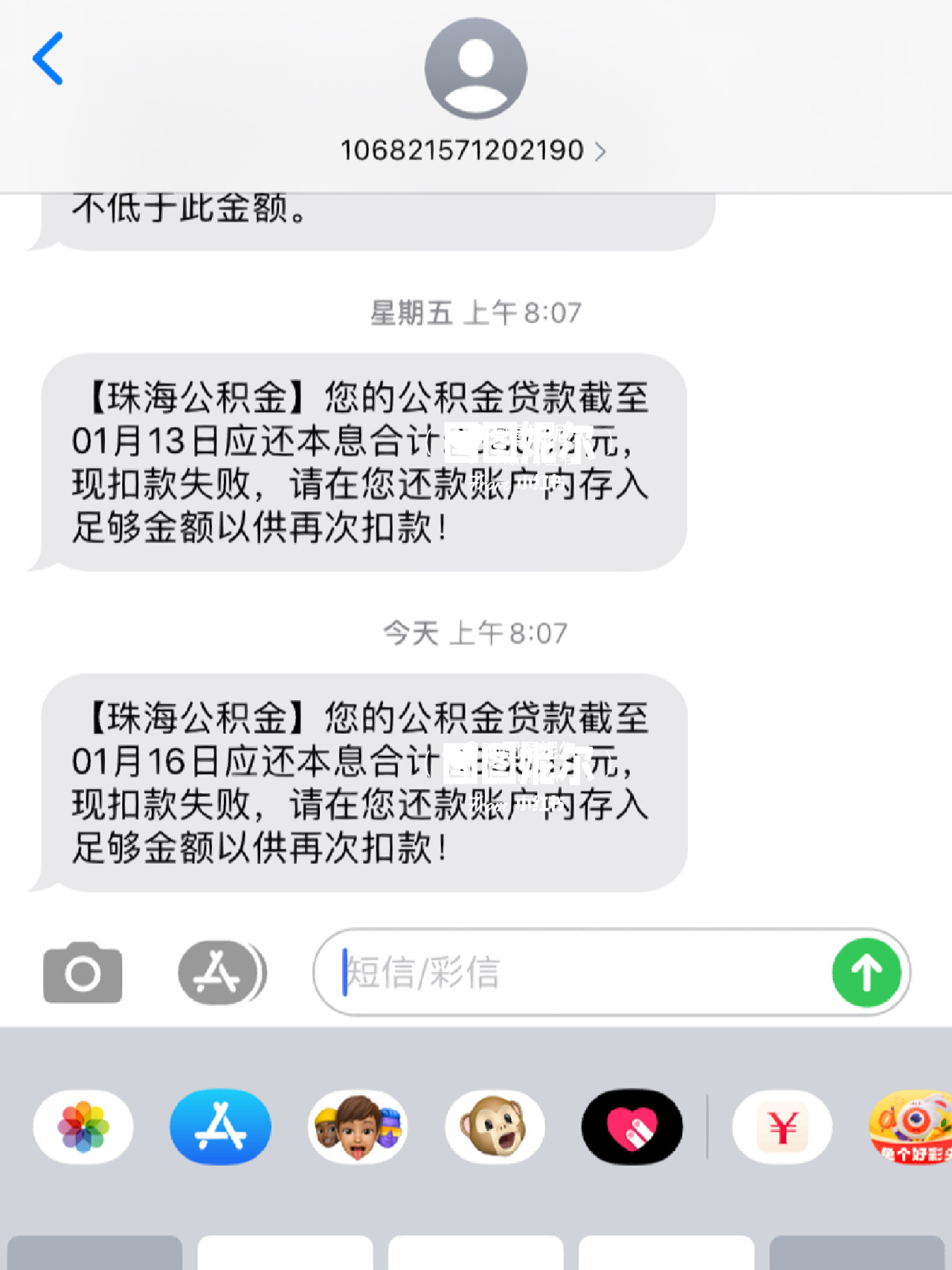Tap the 今天 上午 8:07 timestamp
The height and width of the screenshot is (1270, 952).
[x=475, y=633]
